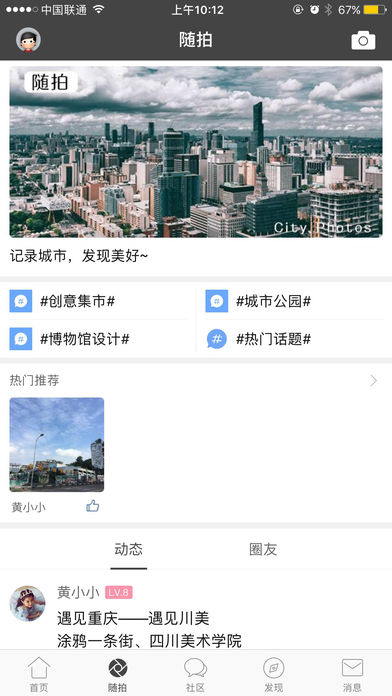Screen dimensions: 392x696
Task: Open the profile avatar in the top bar
Action: click(28, 40)
